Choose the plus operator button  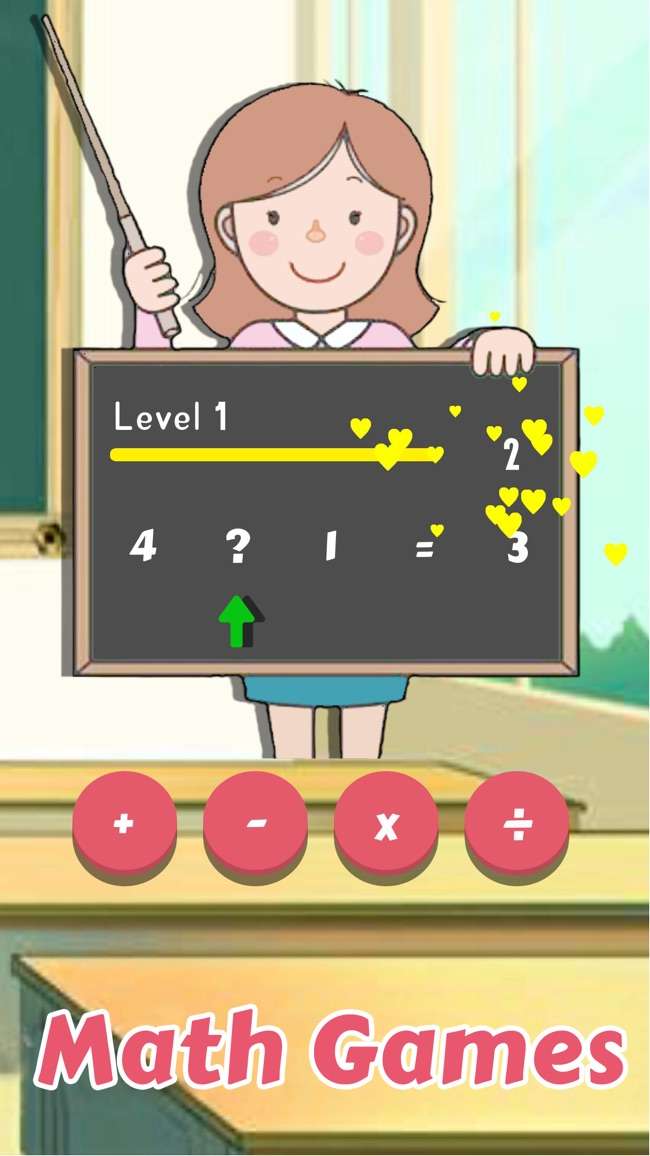(124, 825)
